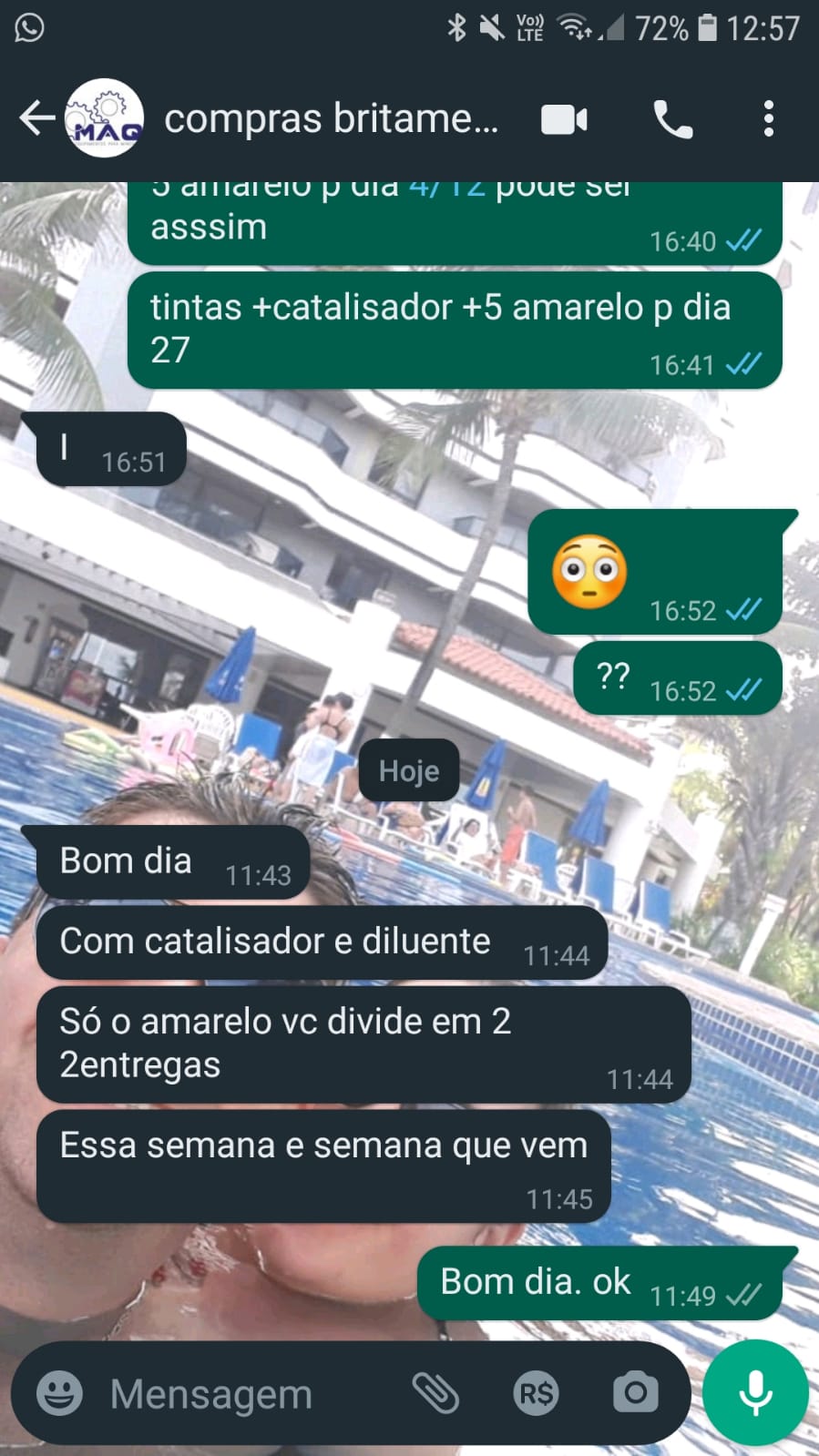Open the camera to send a photo

point(635,1393)
